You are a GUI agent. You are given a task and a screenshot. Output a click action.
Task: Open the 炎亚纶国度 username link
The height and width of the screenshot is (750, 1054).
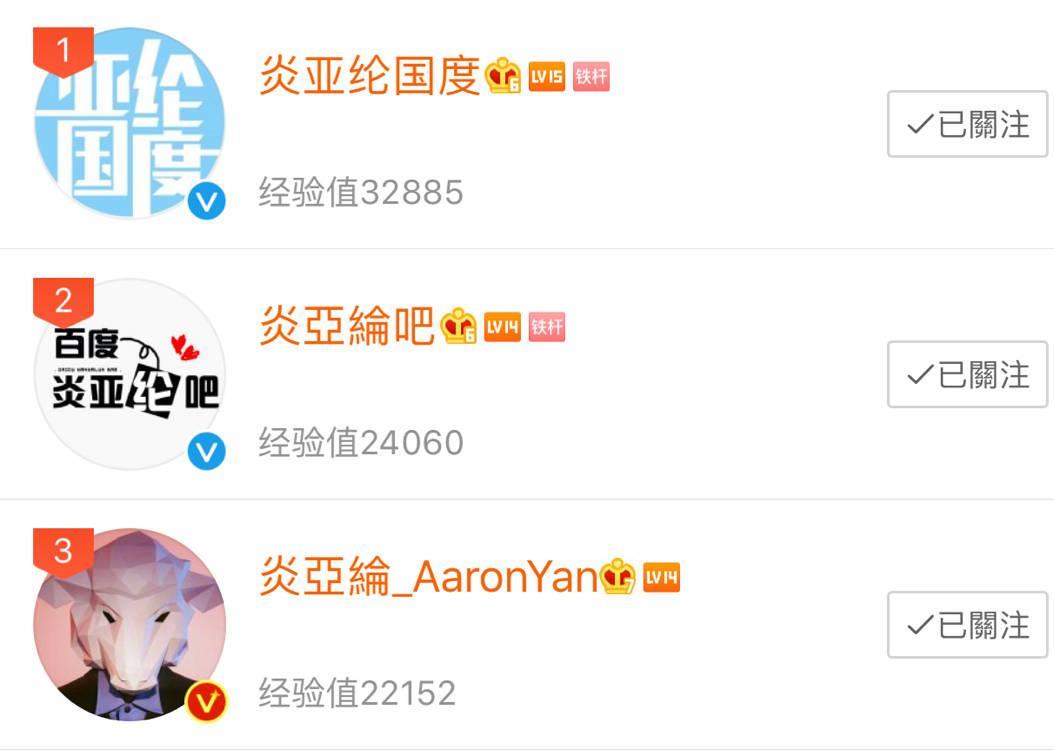point(370,76)
